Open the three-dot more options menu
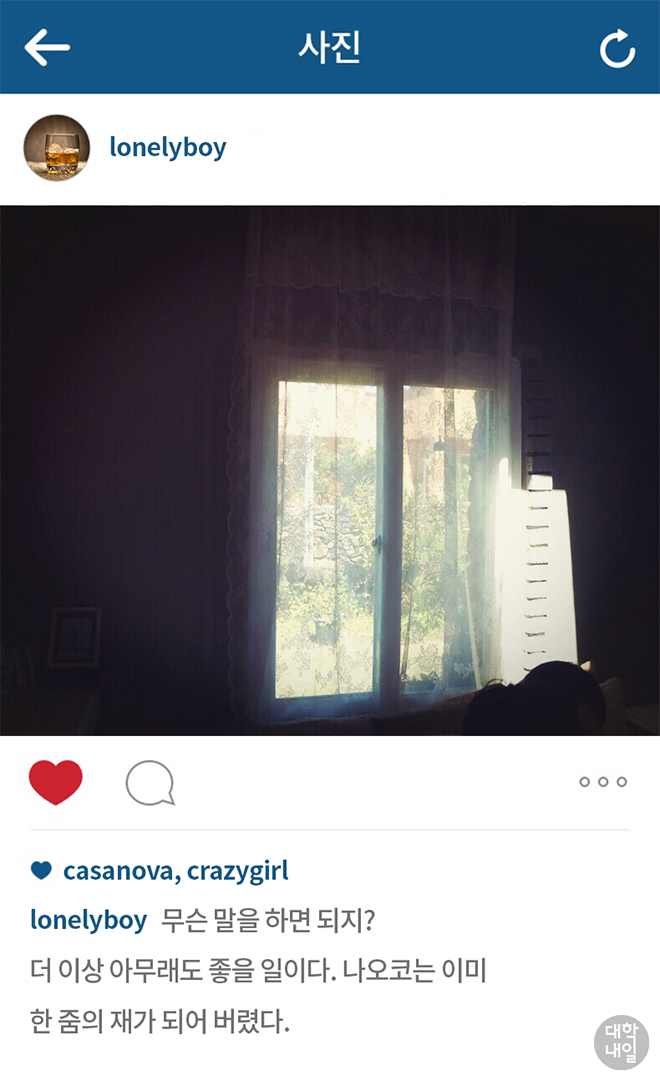The image size is (660, 1081). tap(603, 782)
